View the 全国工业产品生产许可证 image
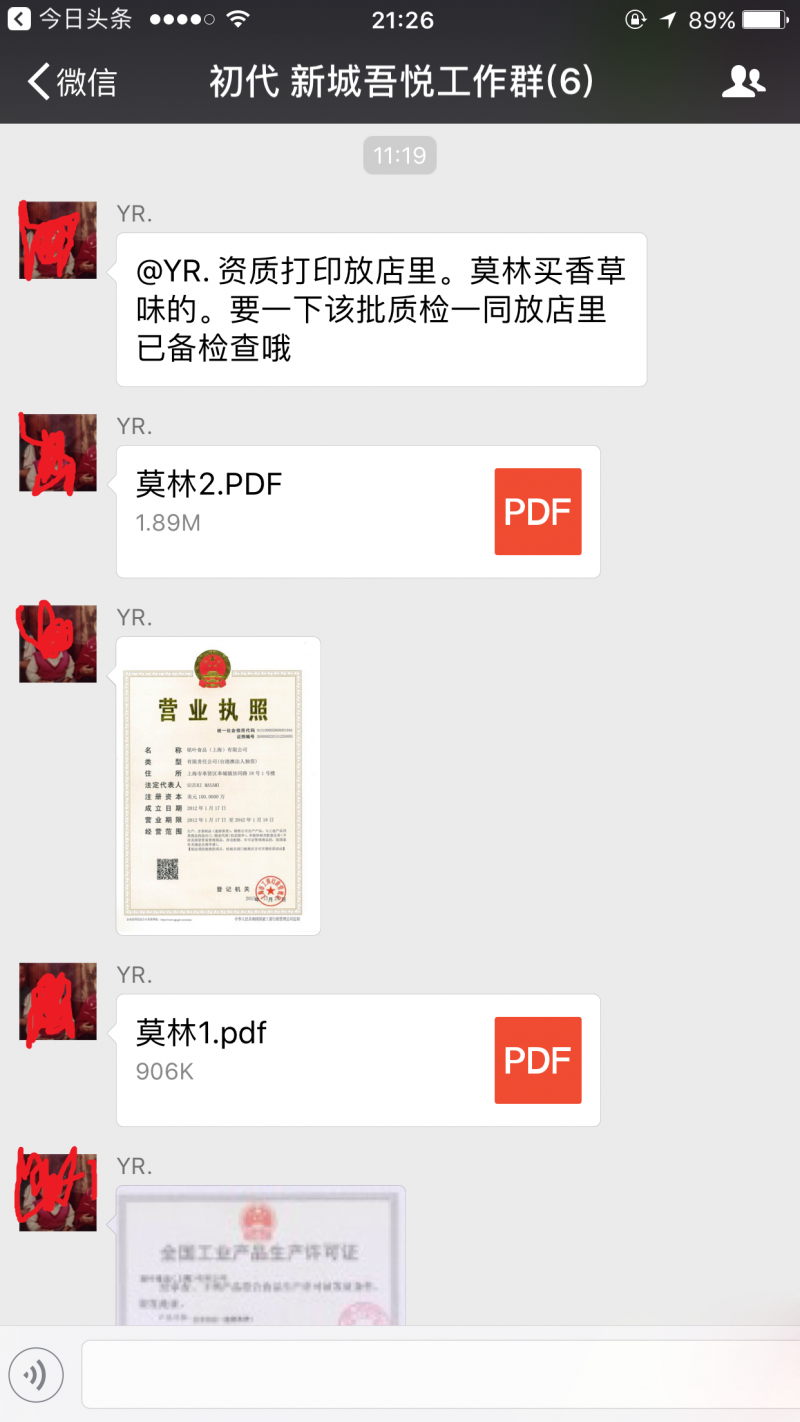 pos(260,1256)
